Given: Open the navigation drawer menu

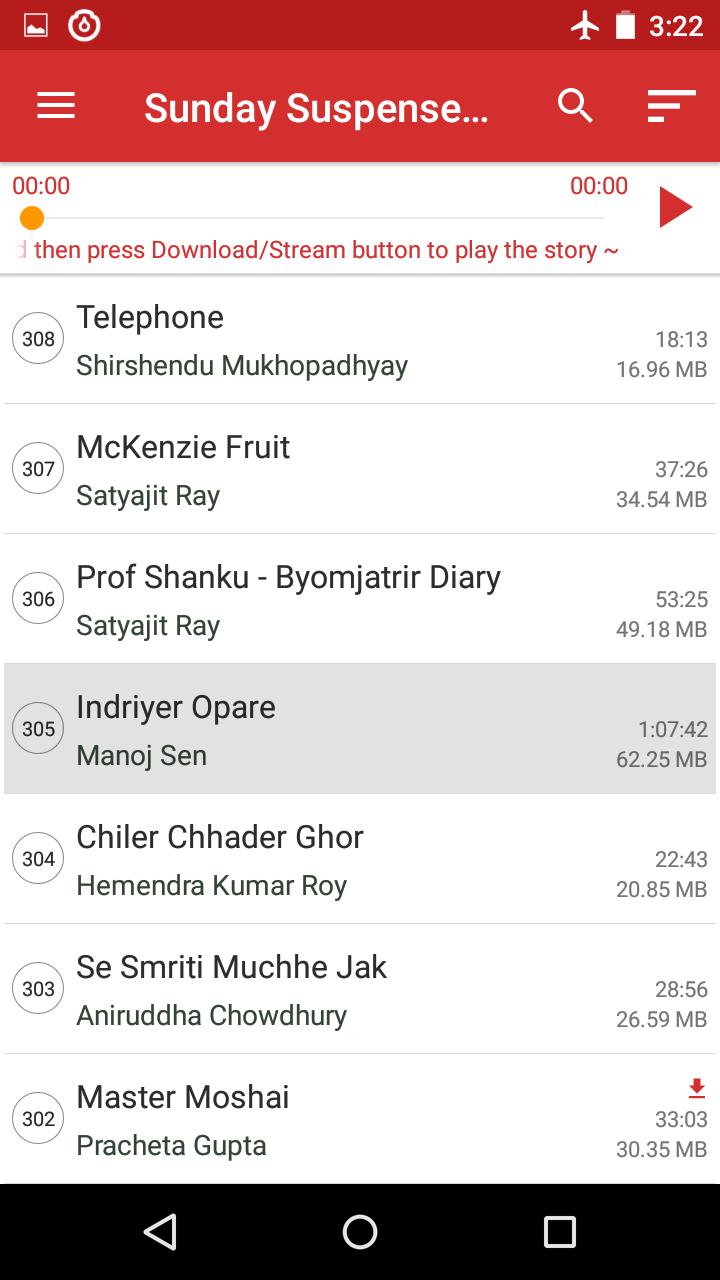Looking at the screenshot, I should click(55, 106).
